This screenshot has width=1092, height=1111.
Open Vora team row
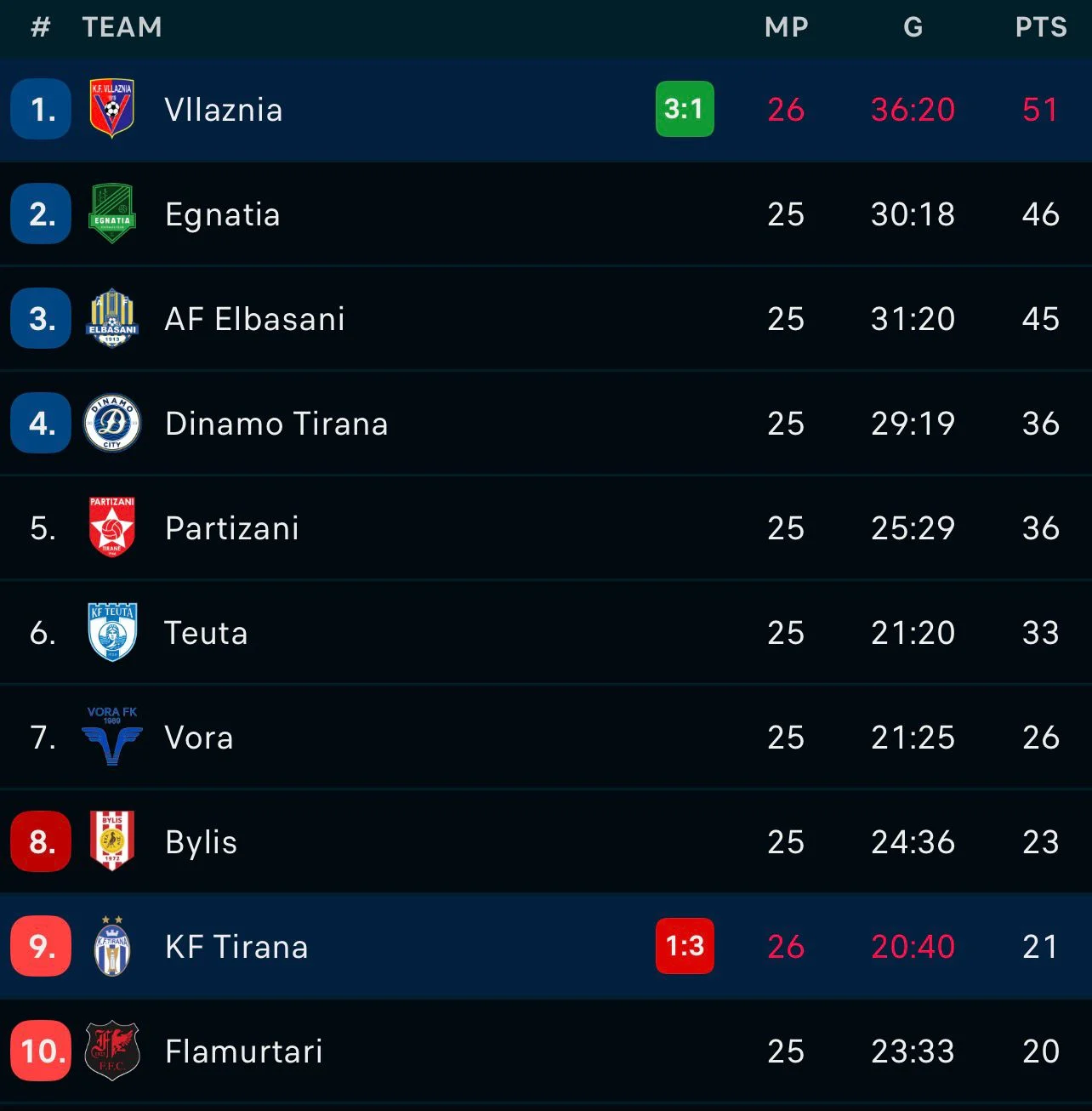pos(198,738)
